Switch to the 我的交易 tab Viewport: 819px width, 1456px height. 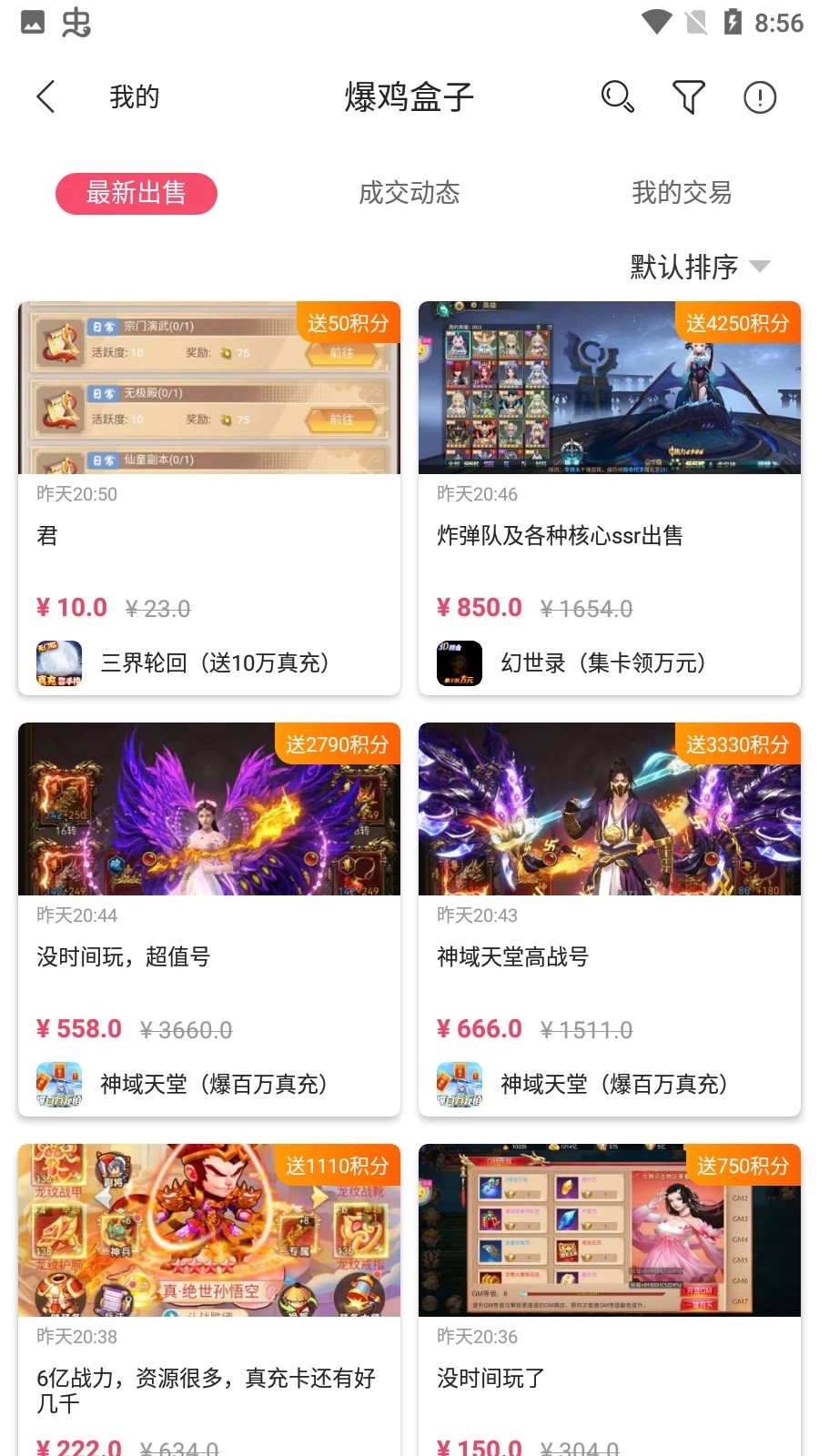click(x=682, y=193)
